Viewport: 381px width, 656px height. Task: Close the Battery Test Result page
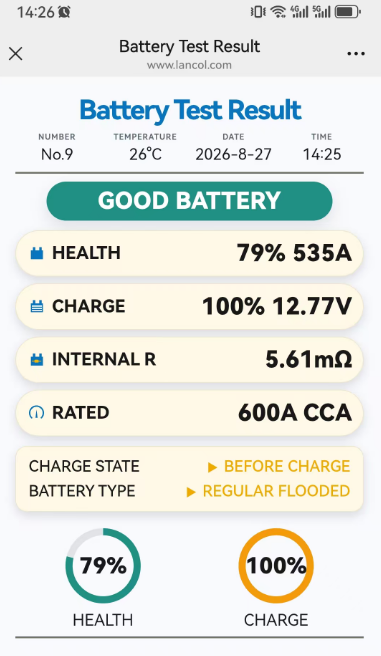click(x=15, y=54)
